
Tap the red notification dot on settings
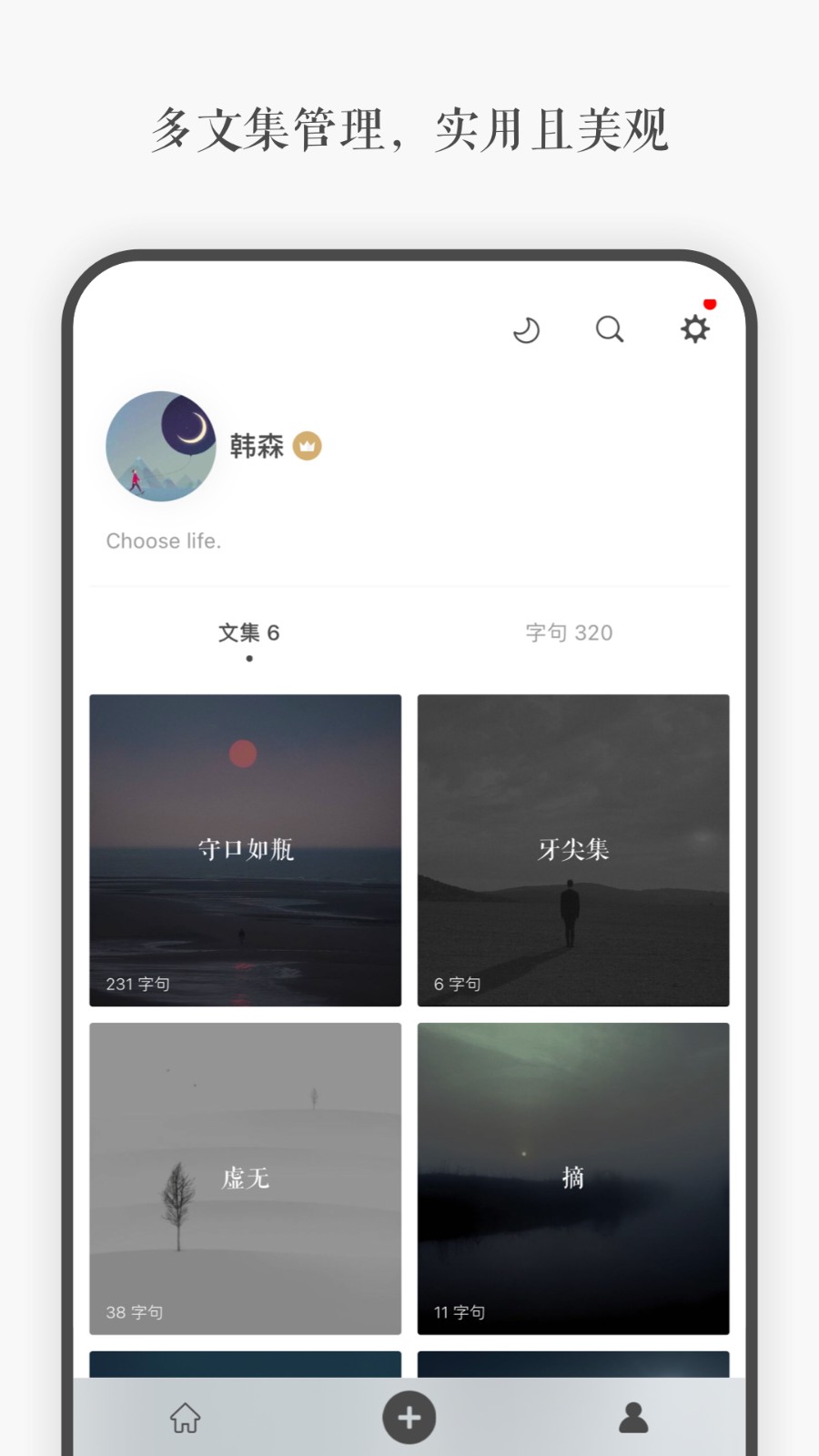[710, 303]
